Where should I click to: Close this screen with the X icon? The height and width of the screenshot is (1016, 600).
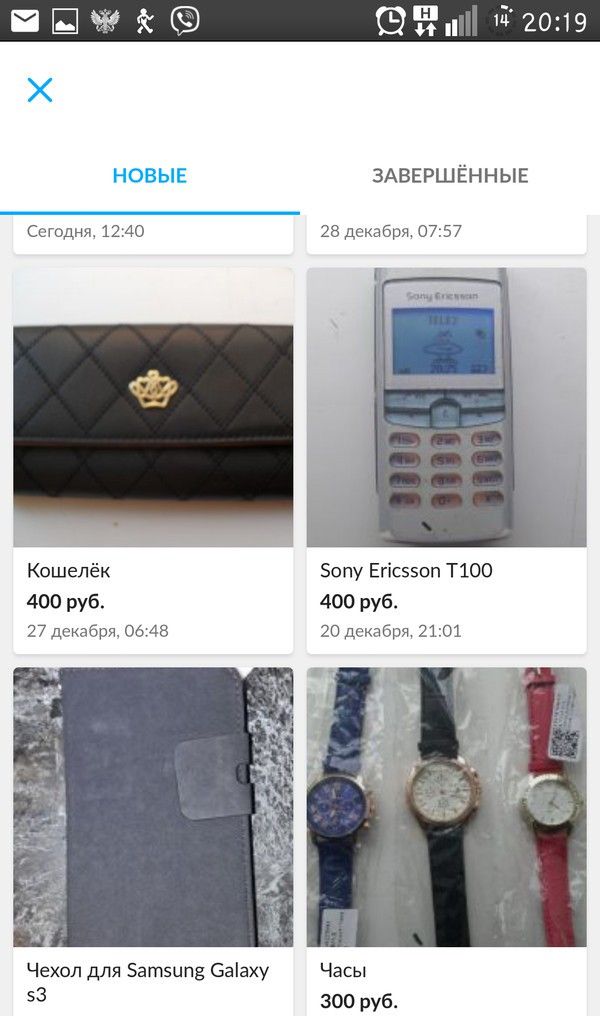tap(39, 90)
